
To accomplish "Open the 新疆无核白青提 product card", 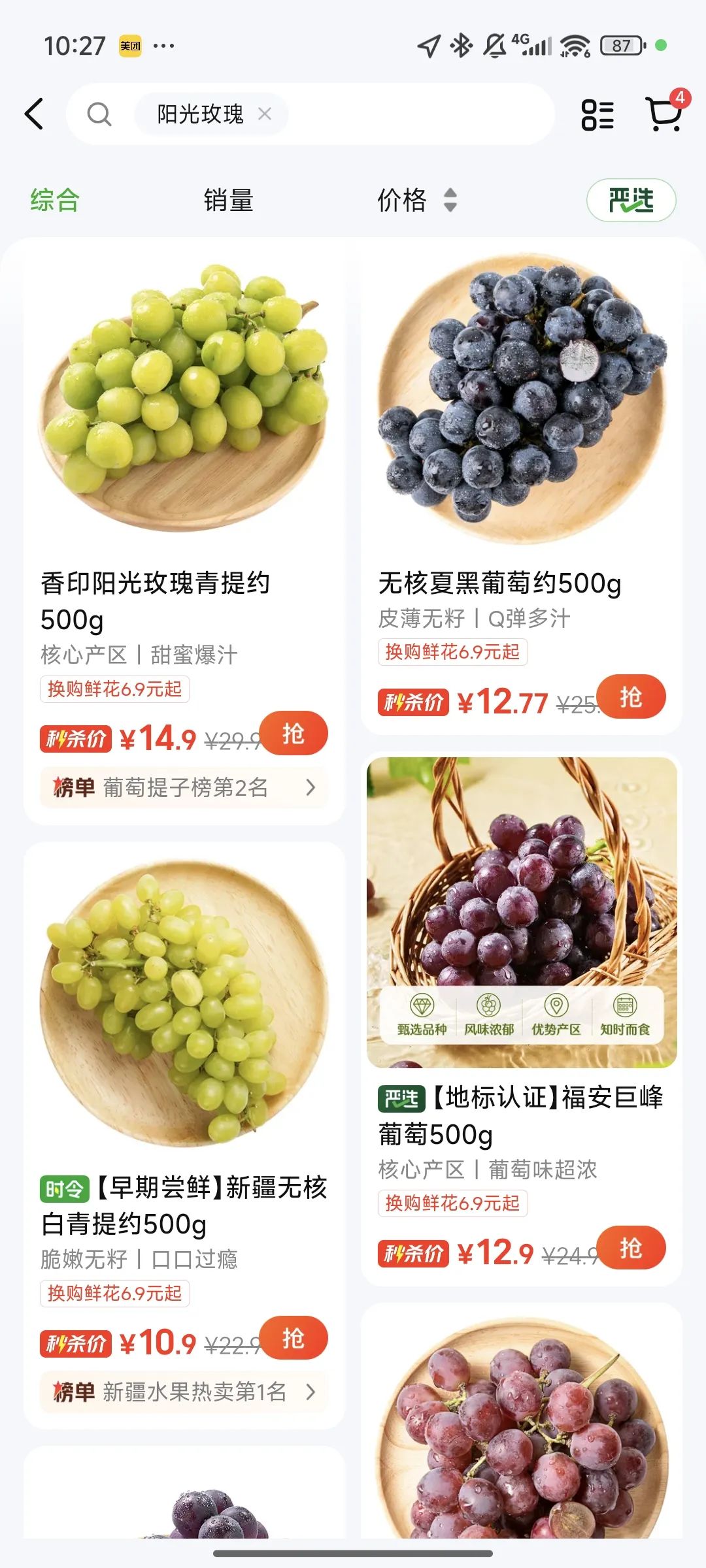I will pyautogui.click(x=183, y=1006).
